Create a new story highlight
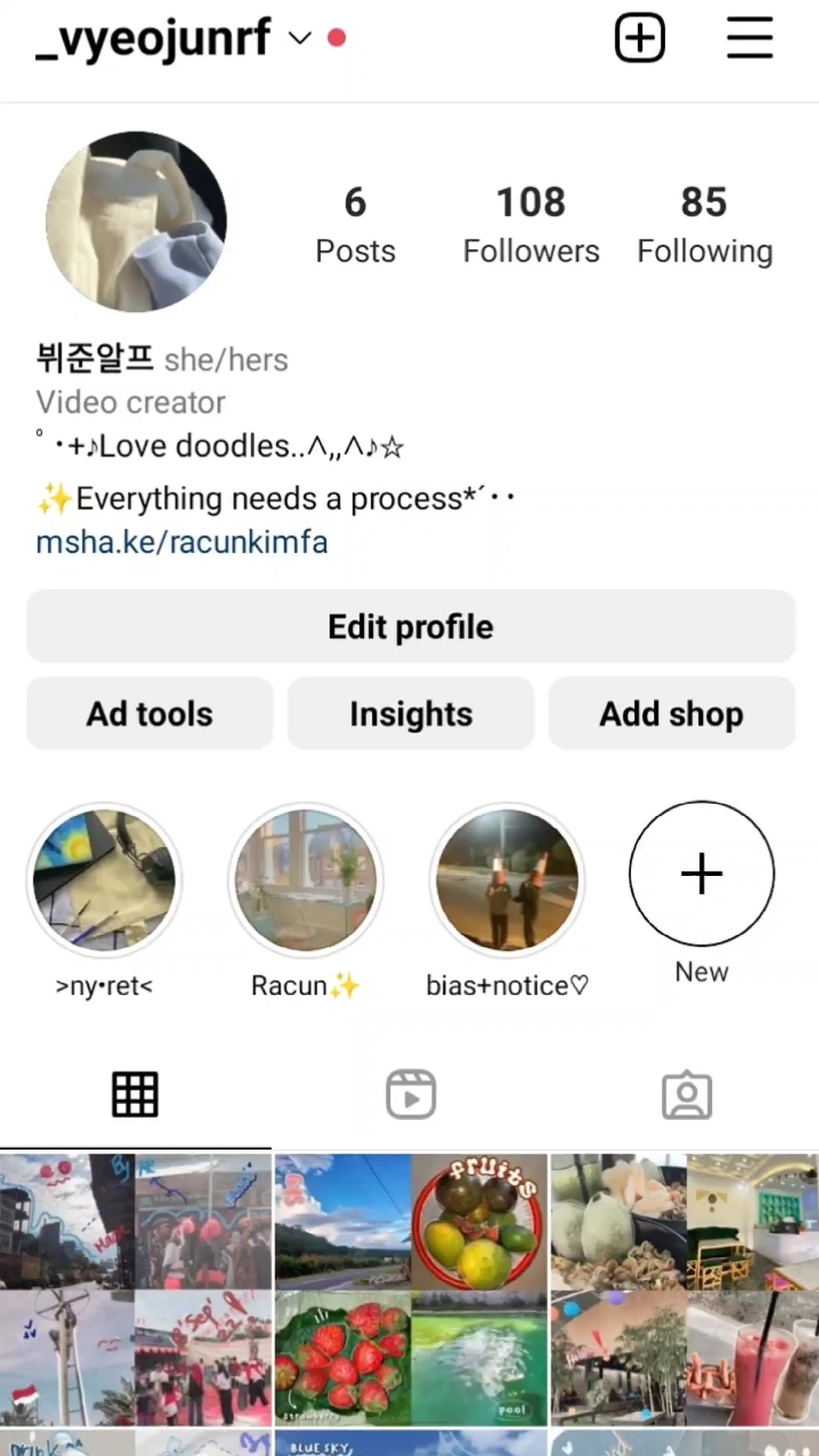819x1456 pixels. 701,874
